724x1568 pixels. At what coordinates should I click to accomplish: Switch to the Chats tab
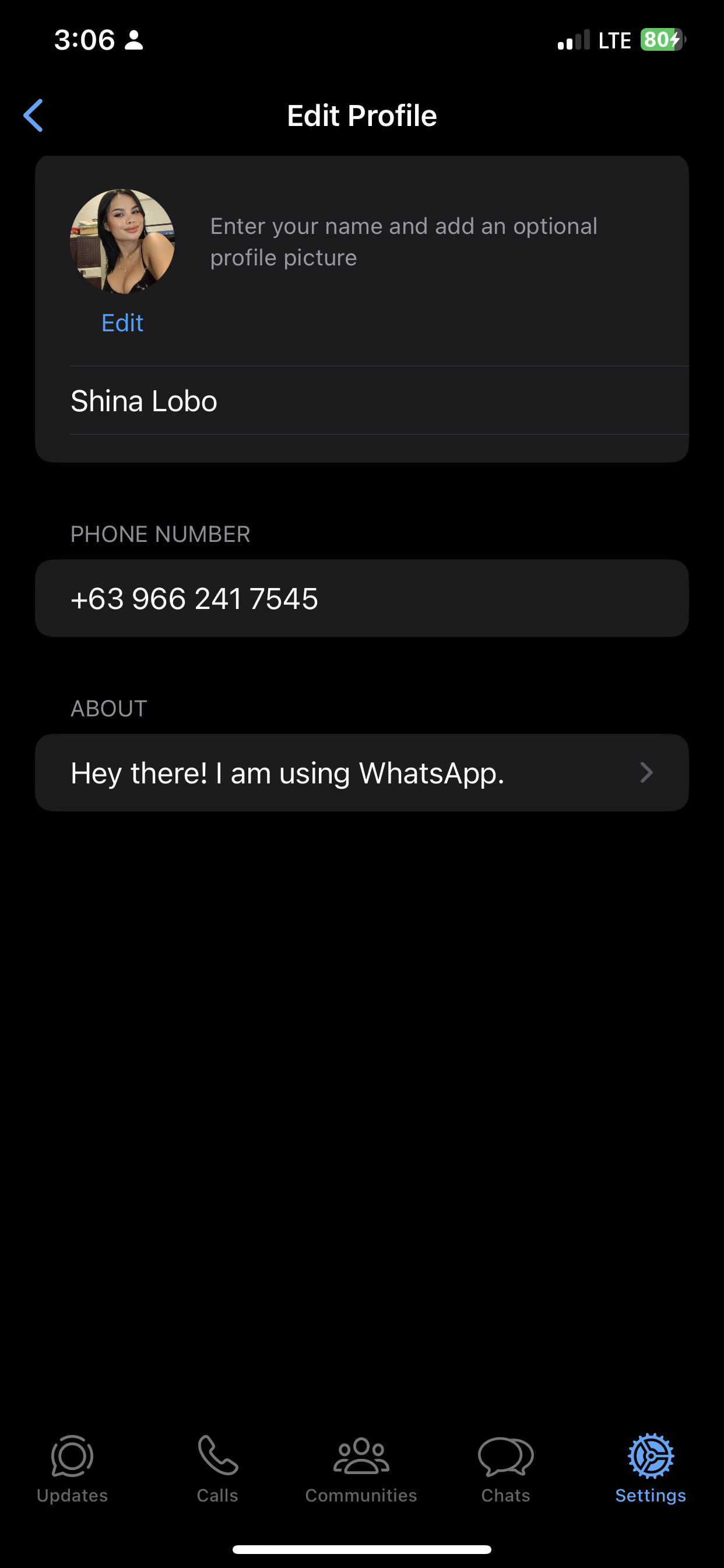(505, 1469)
